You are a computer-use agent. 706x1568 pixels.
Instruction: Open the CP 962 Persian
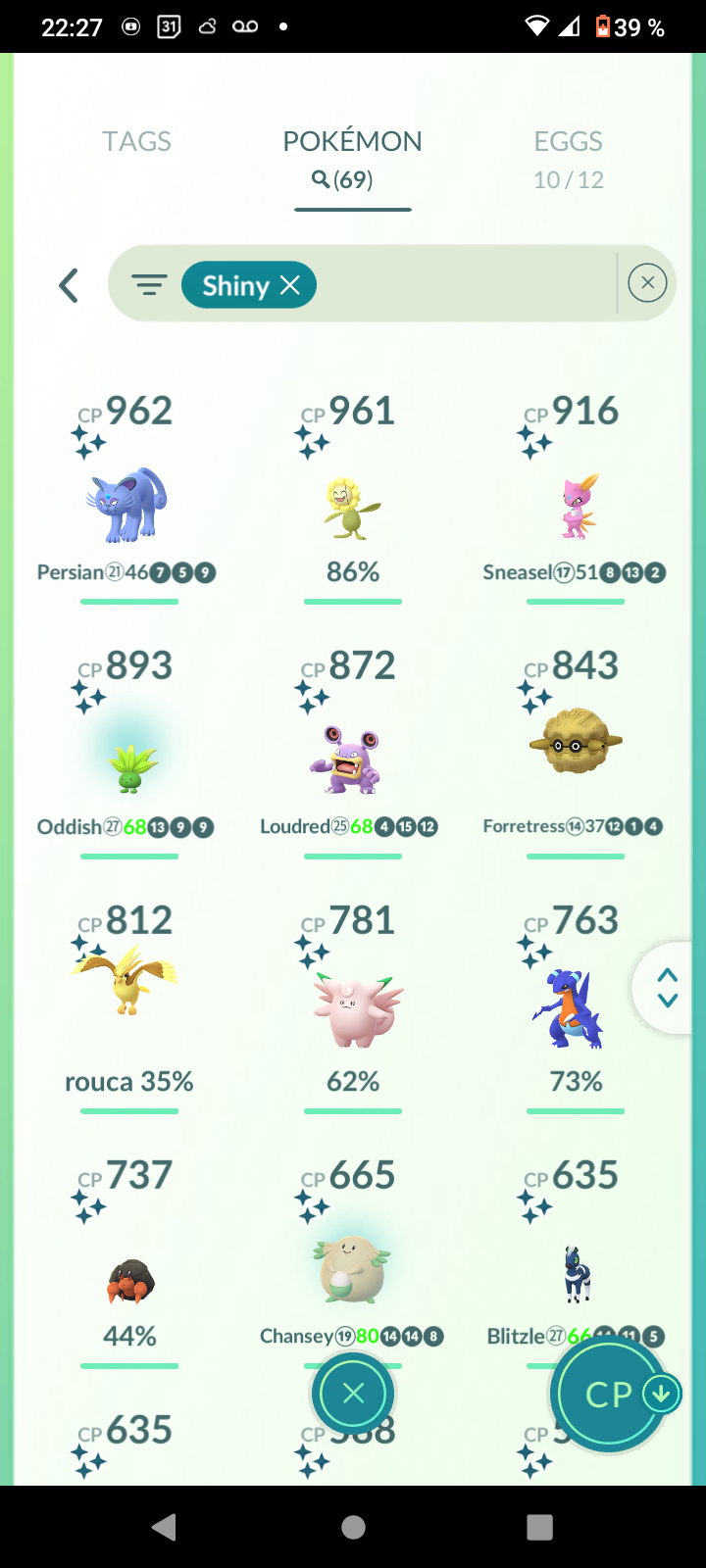click(128, 505)
